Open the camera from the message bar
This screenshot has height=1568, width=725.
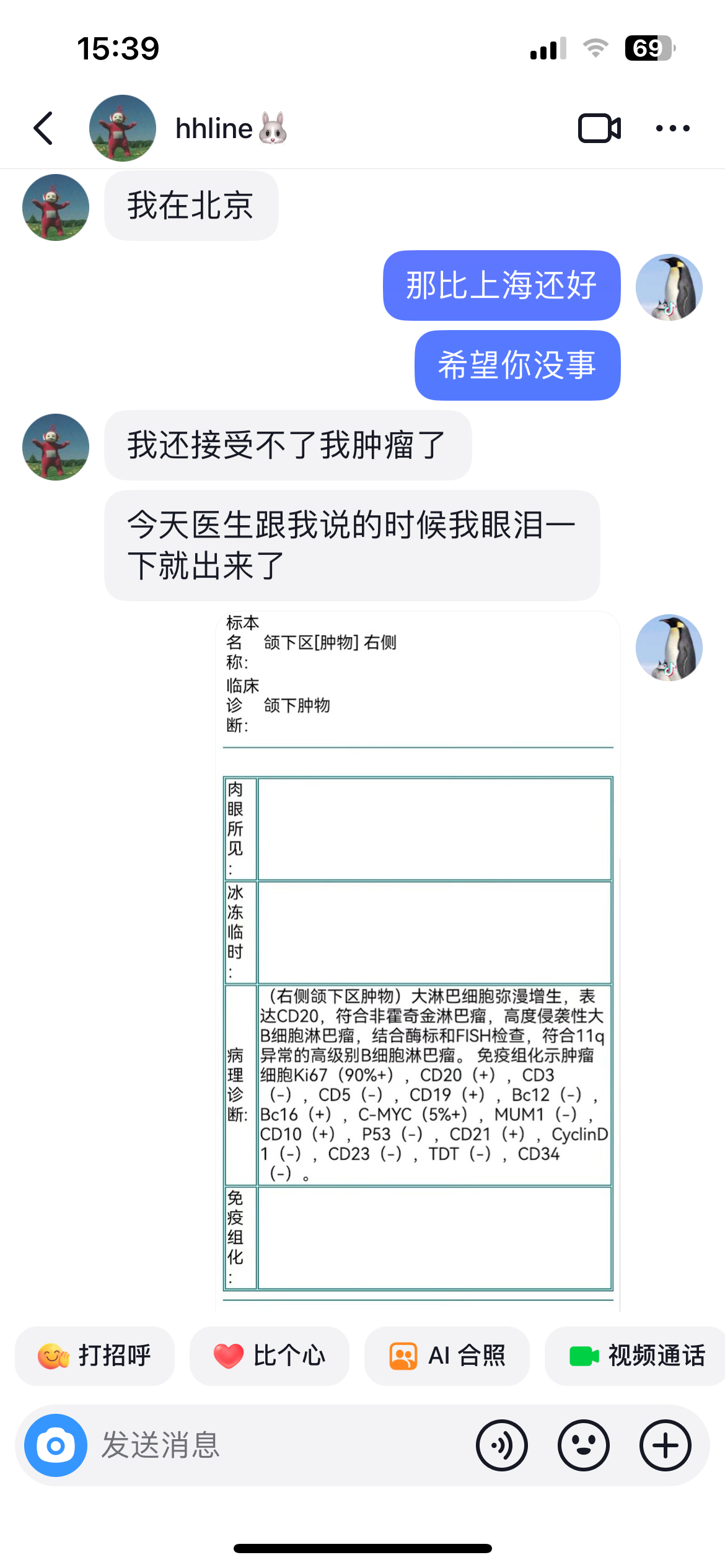pos(56,1445)
